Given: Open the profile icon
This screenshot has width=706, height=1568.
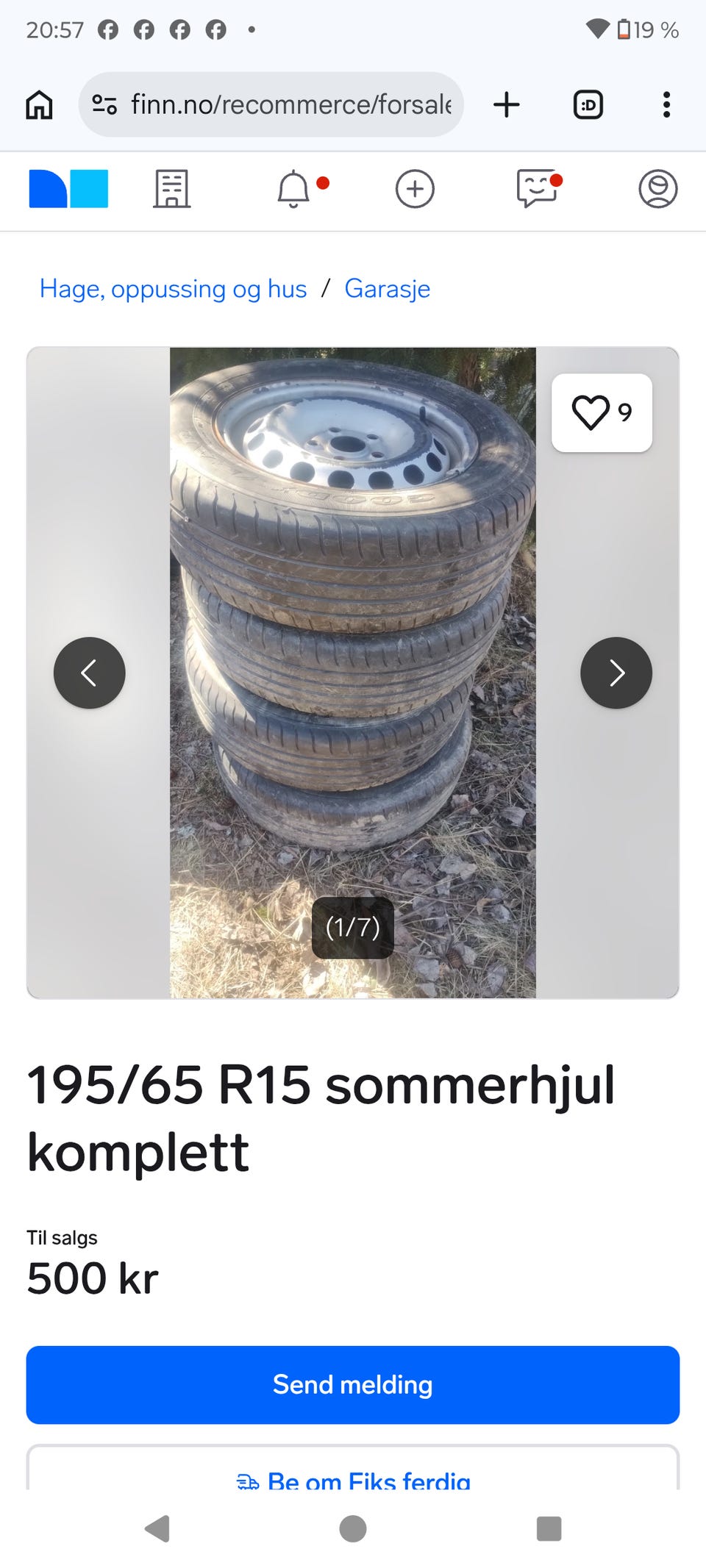Looking at the screenshot, I should tap(658, 189).
